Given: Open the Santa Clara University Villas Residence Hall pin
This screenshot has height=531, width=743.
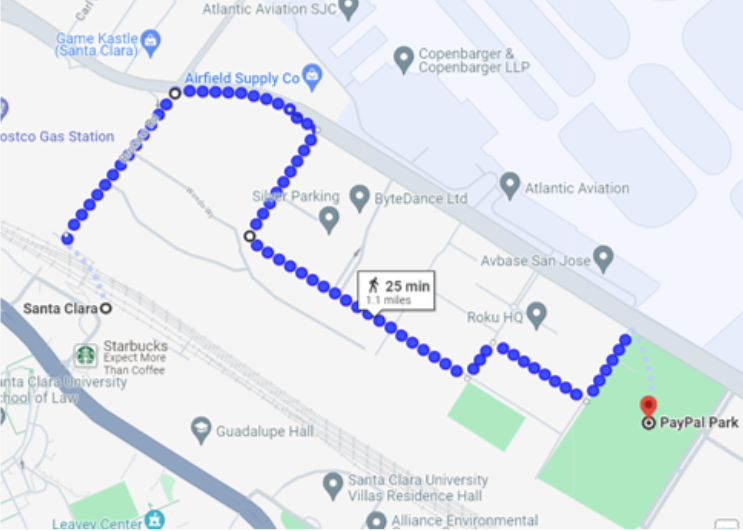Looking at the screenshot, I should 334,486.
